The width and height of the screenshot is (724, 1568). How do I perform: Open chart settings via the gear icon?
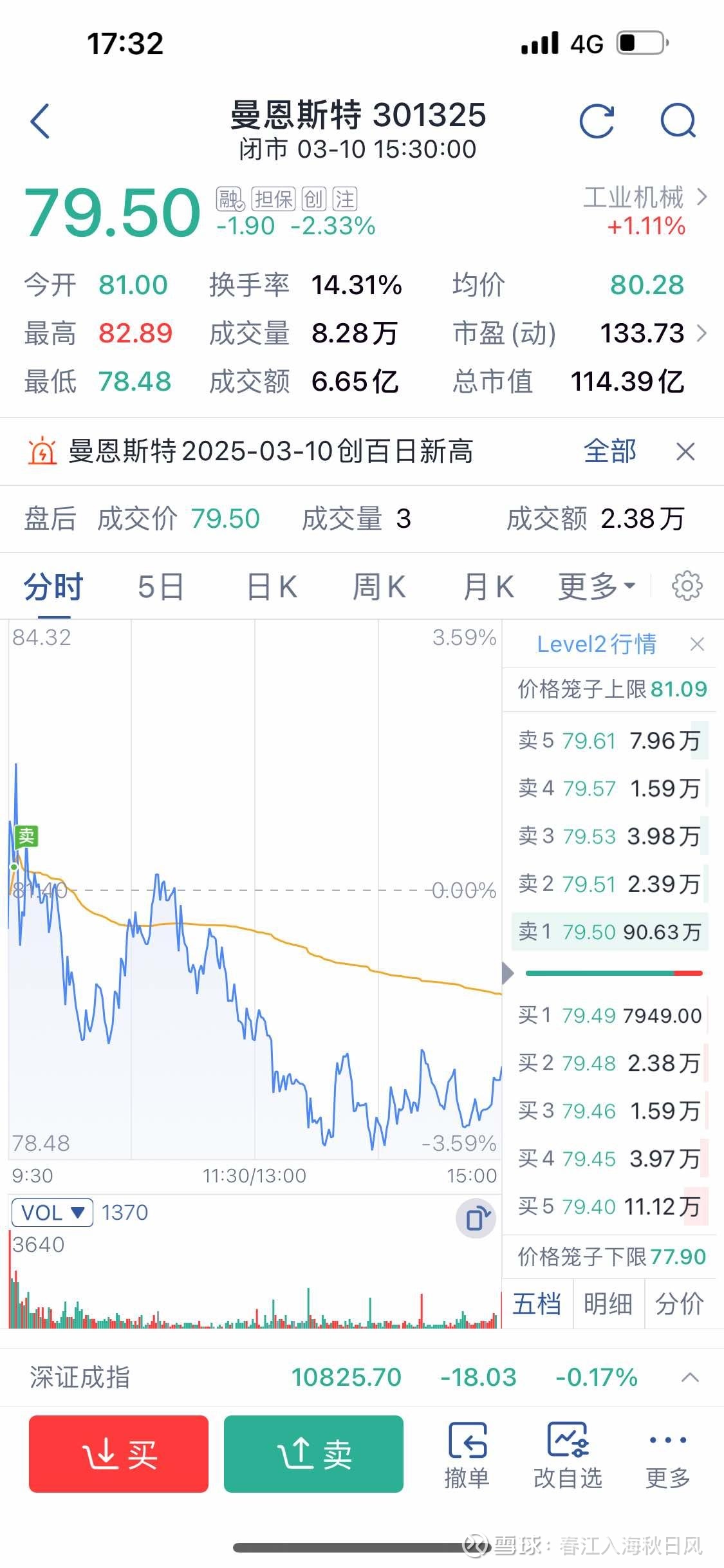tap(688, 586)
